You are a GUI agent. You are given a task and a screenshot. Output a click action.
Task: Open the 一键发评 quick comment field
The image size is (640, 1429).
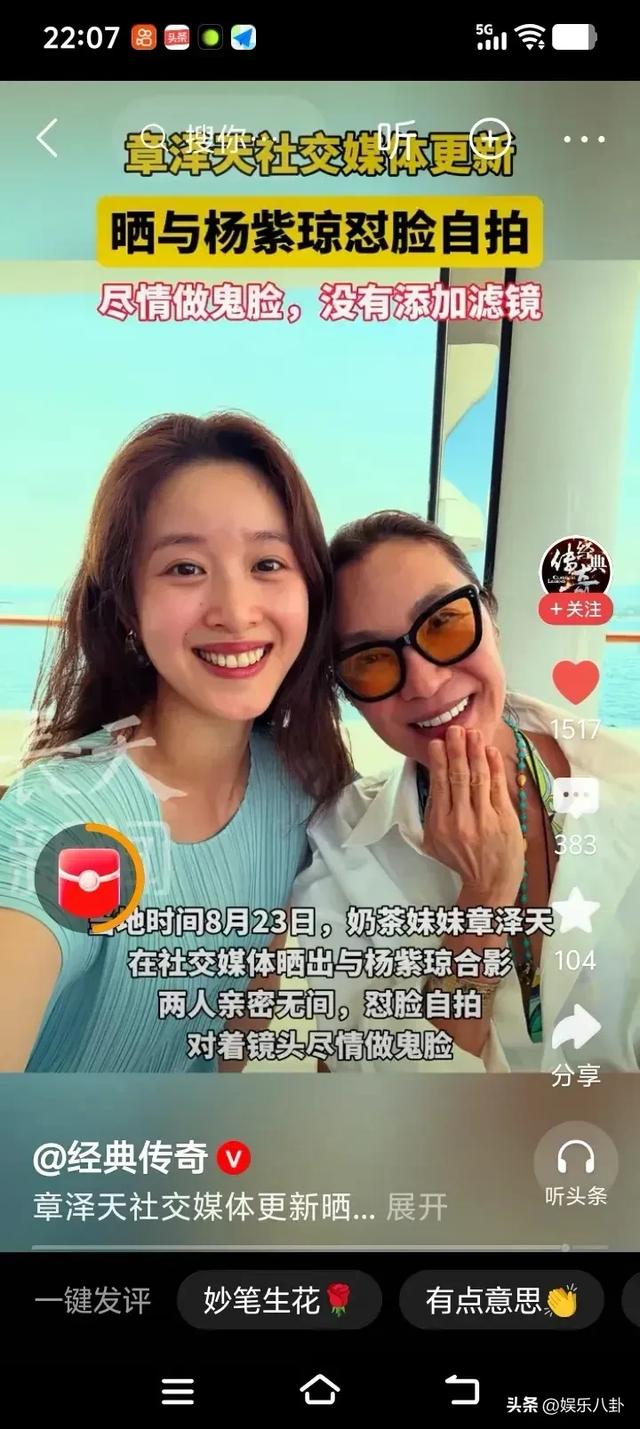point(92,1300)
